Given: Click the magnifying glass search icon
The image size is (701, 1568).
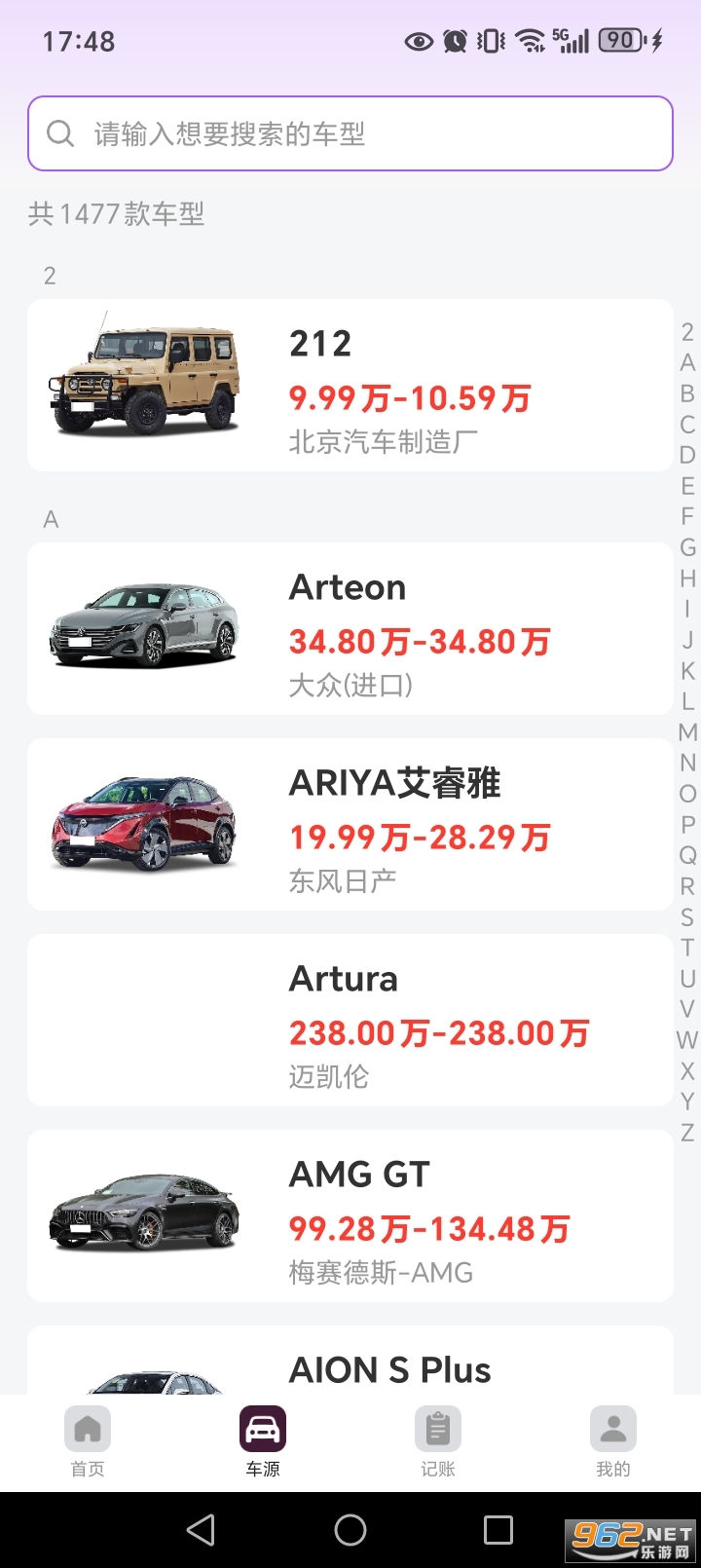Looking at the screenshot, I should pyautogui.click(x=60, y=133).
